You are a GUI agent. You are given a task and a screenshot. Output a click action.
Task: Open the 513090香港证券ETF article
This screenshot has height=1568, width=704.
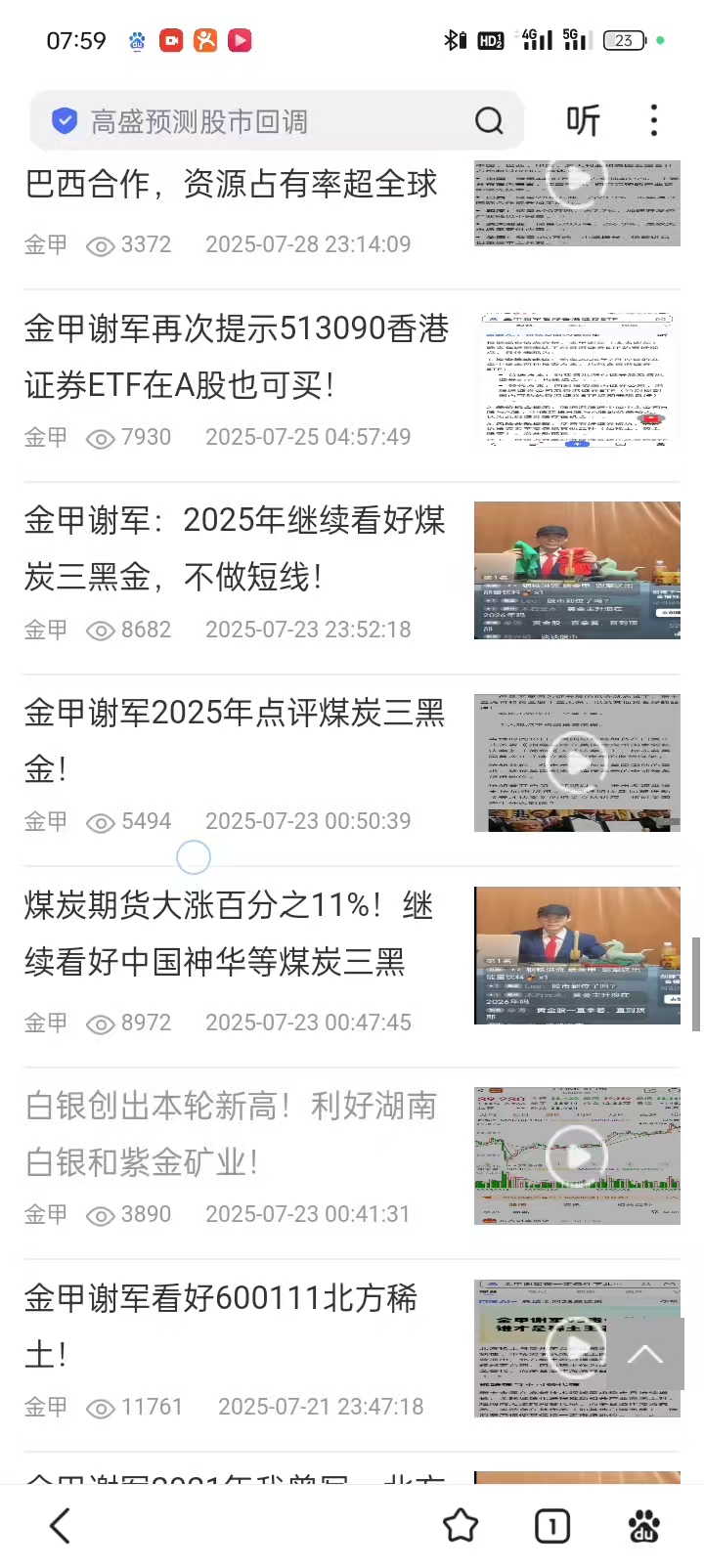point(237,356)
